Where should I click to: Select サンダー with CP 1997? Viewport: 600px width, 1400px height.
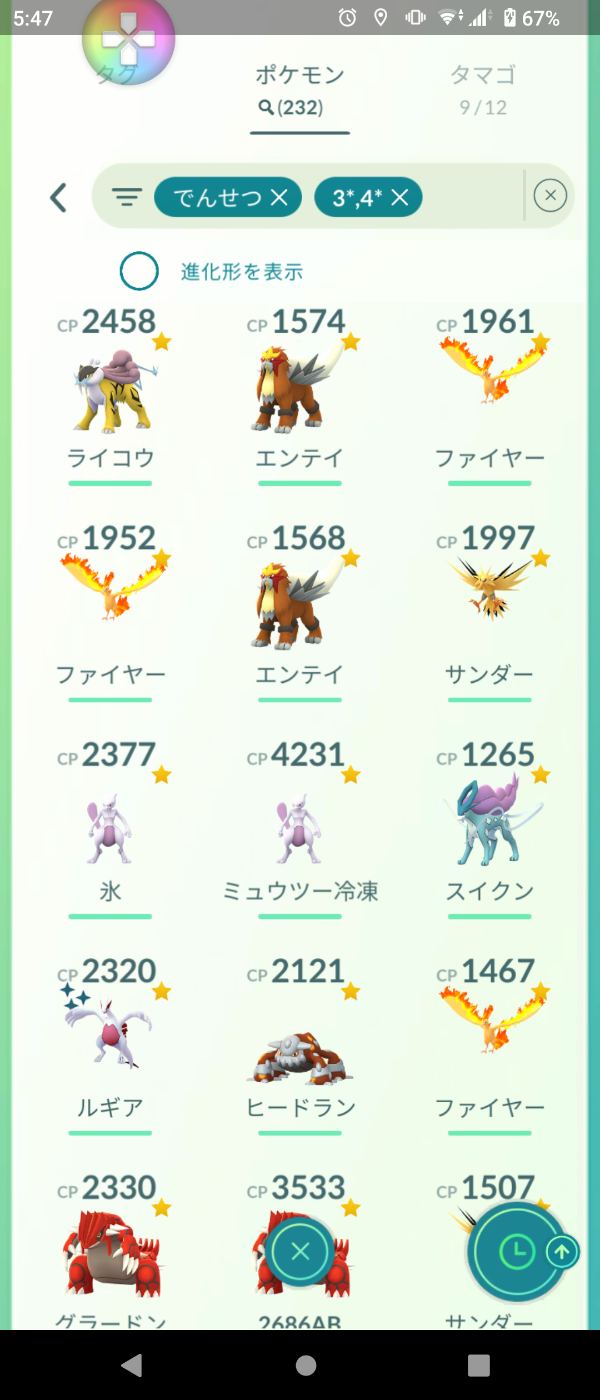(x=490, y=612)
